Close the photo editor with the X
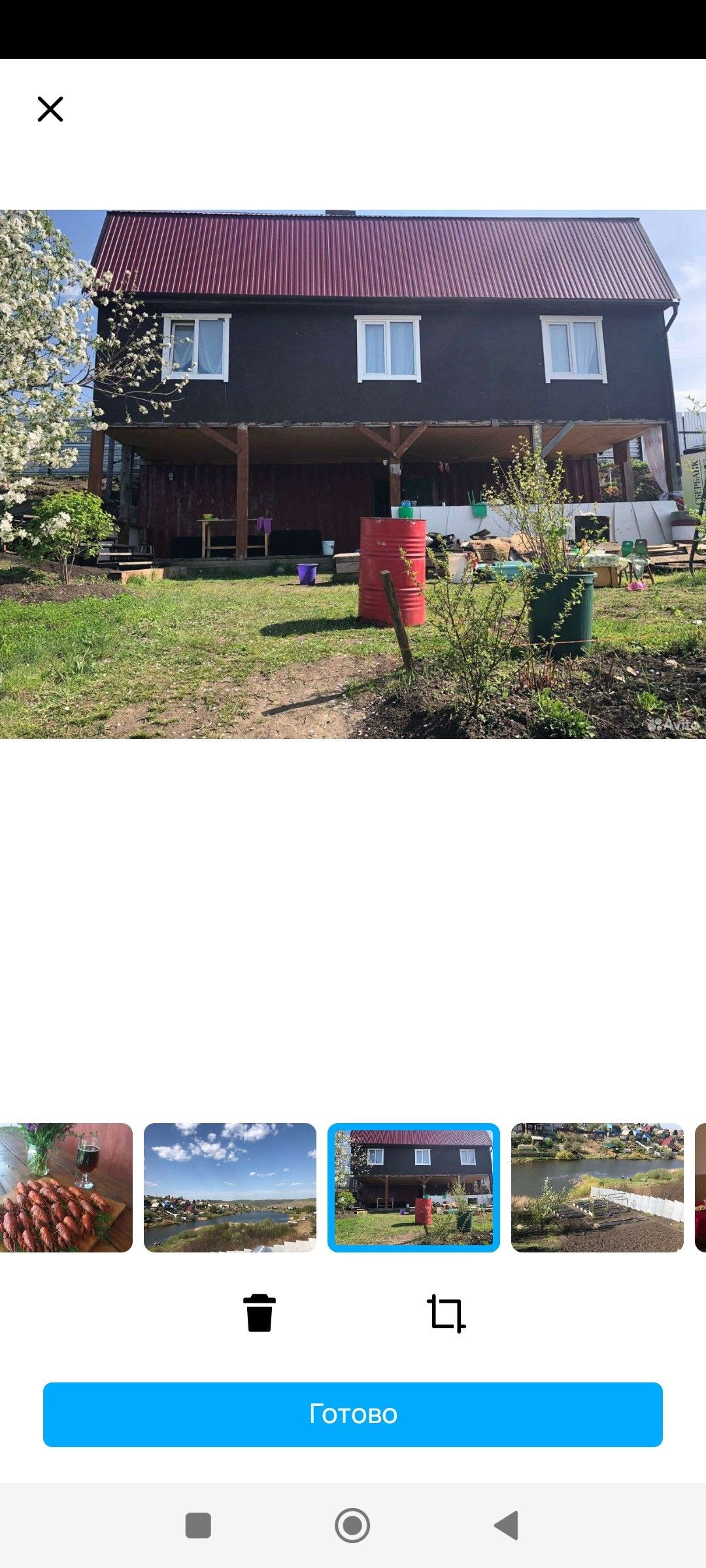This screenshot has width=706, height=1568. [x=50, y=109]
